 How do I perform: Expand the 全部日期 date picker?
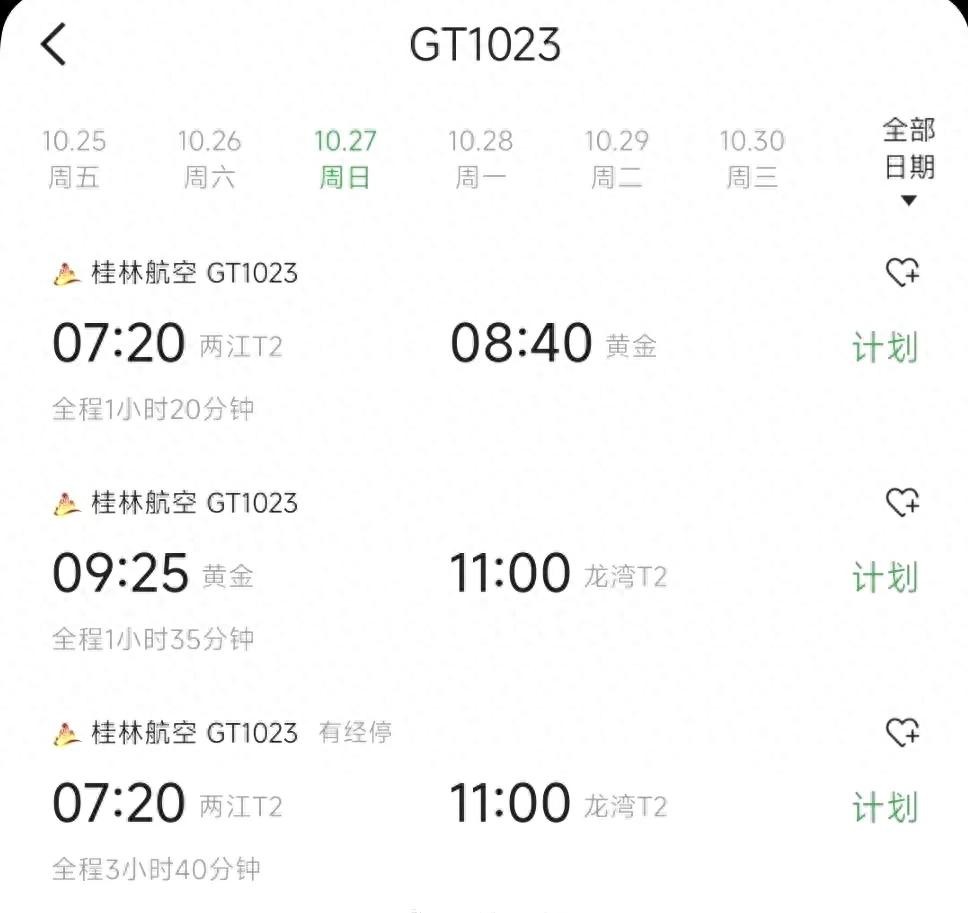coord(908,162)
